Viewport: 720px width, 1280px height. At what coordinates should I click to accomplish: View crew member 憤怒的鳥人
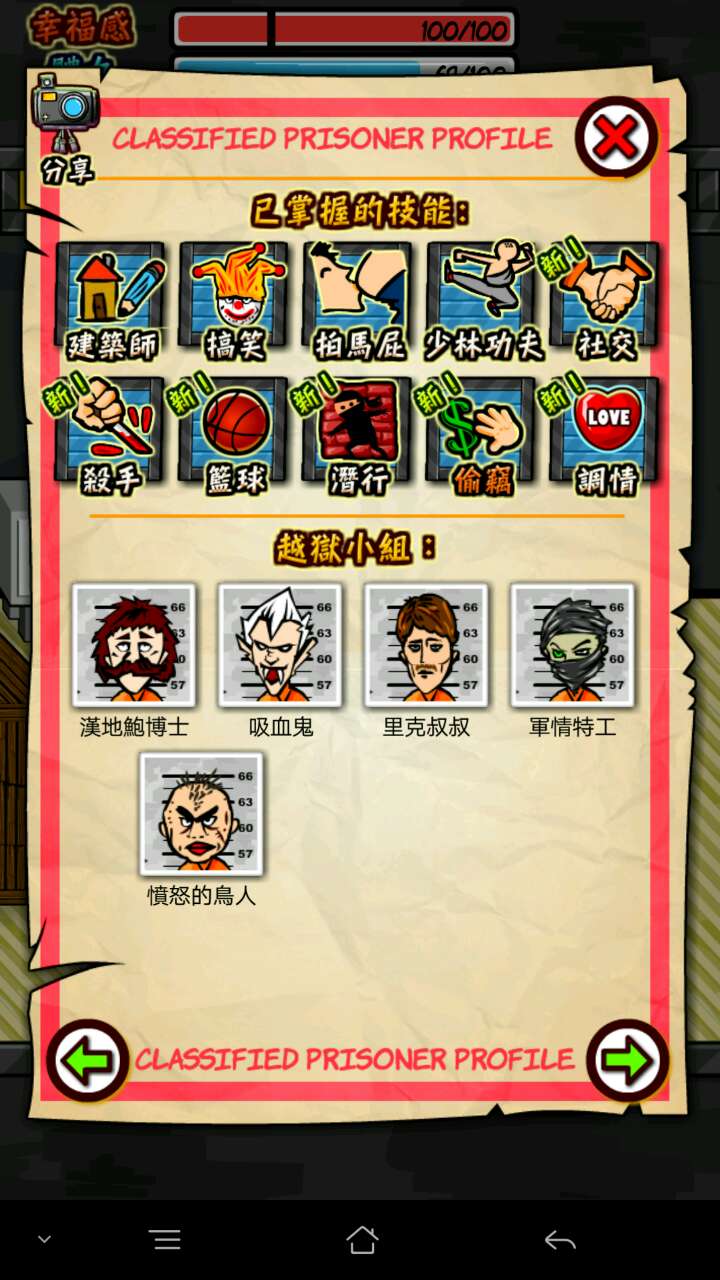coord(201,814)
